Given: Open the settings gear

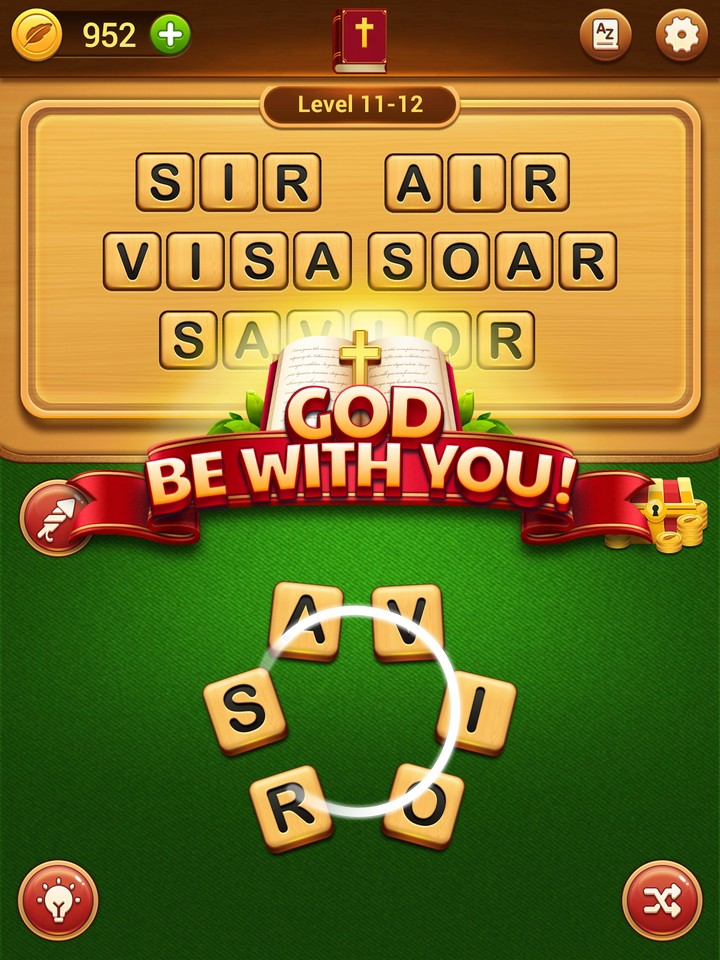Looking at the screenshot, I should (682, 36).
